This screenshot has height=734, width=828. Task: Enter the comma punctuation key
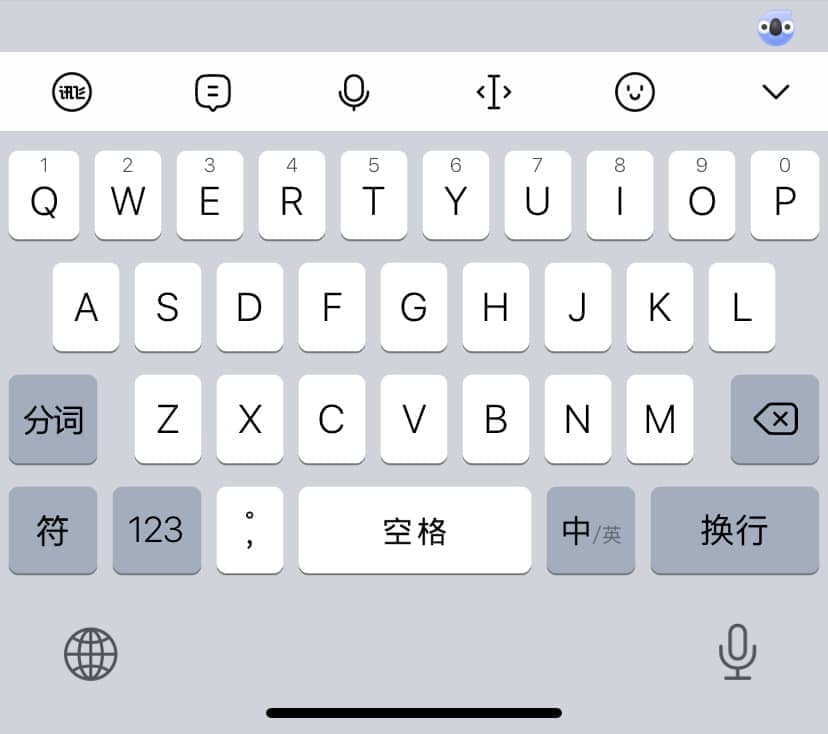click(250, 530)
